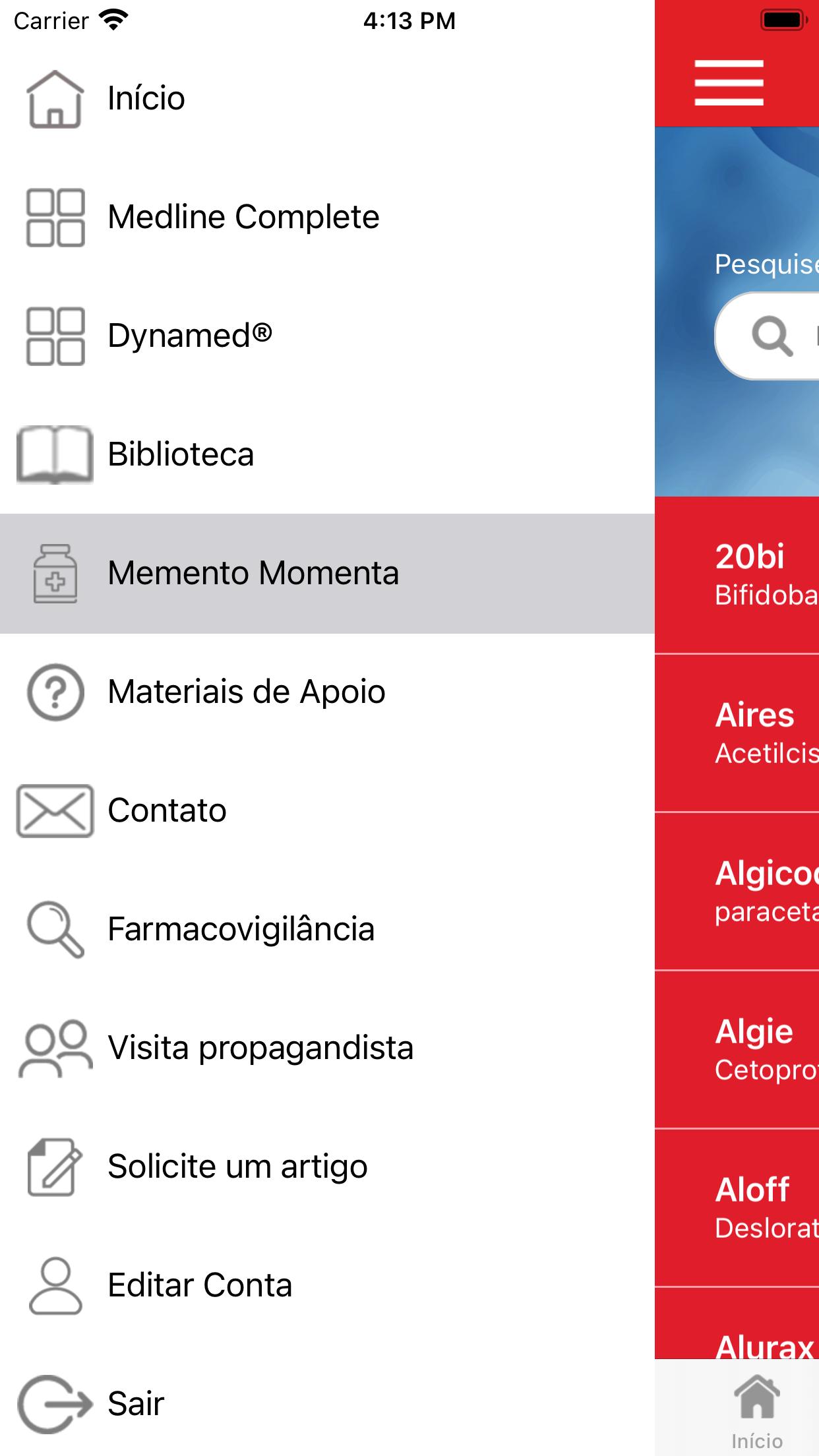
Task: Open Materiais de Apoio
Action: point(327,692)
